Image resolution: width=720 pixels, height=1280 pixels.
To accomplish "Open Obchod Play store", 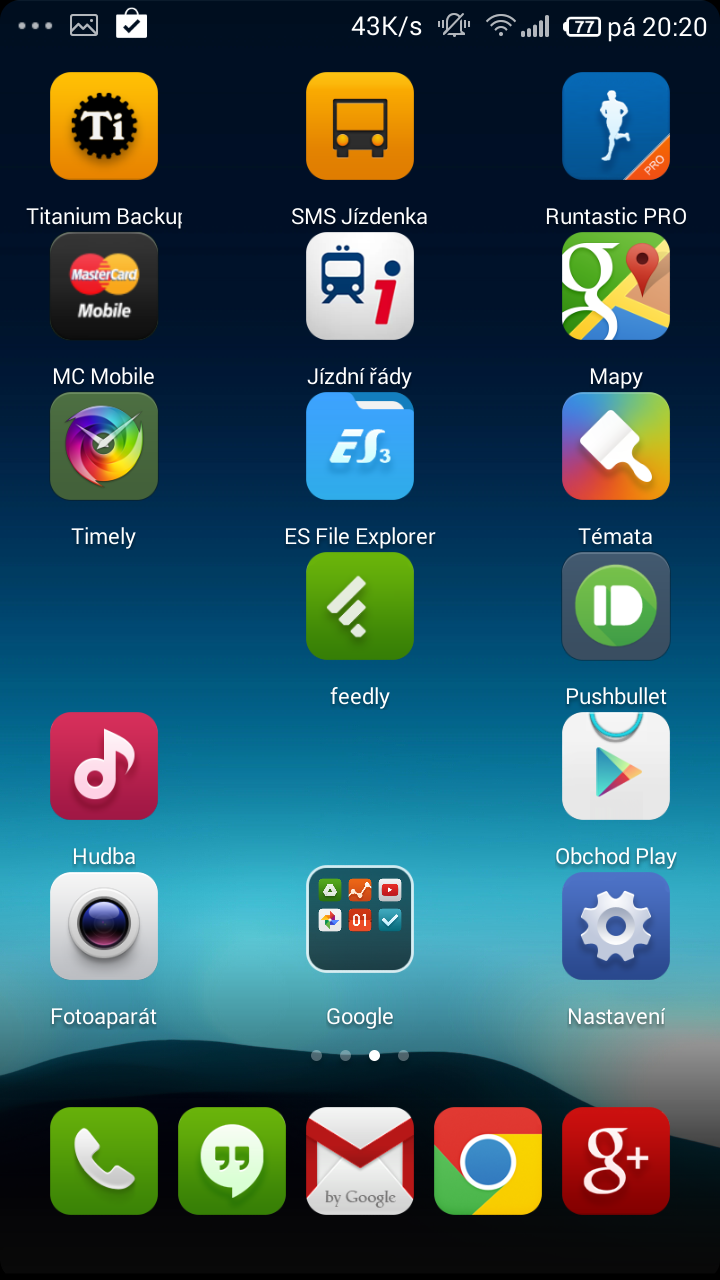I will pos(616,766).
